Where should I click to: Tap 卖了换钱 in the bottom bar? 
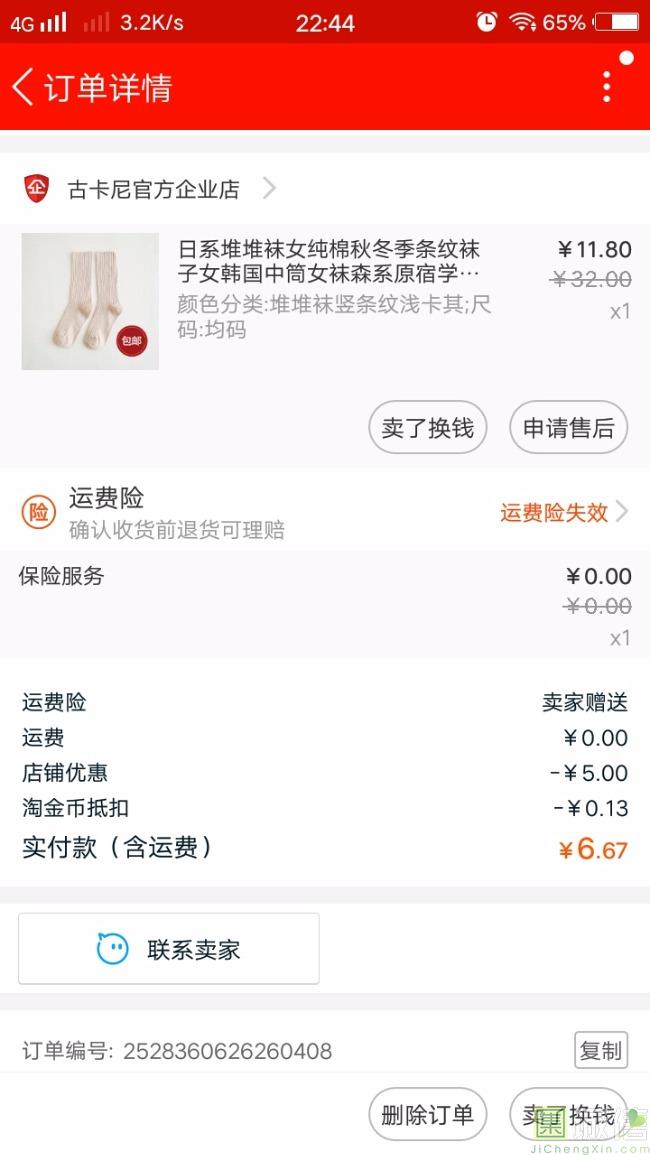pos(568,1115)
